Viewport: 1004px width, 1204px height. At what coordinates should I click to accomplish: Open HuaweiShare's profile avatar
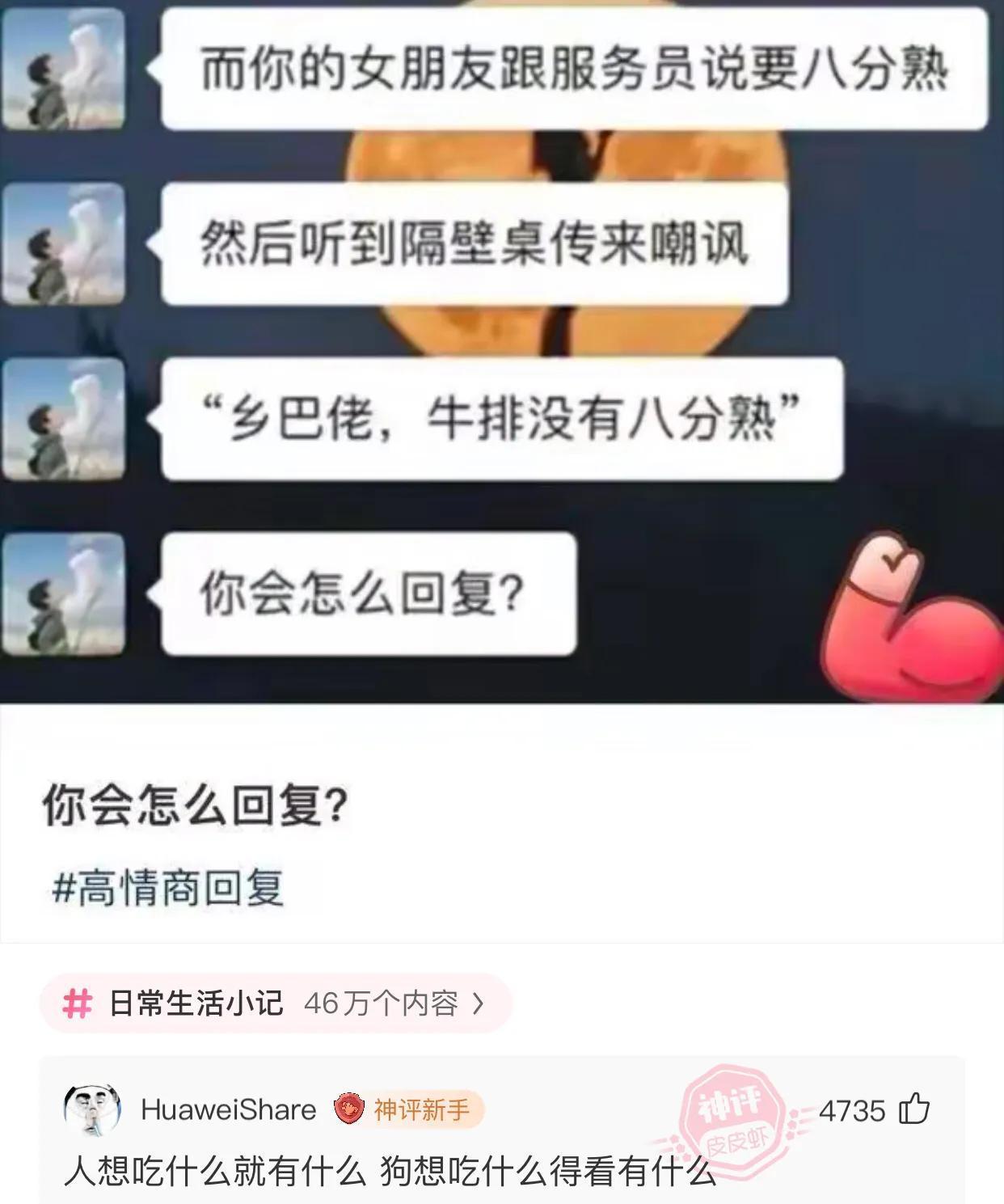[92, 1109]
